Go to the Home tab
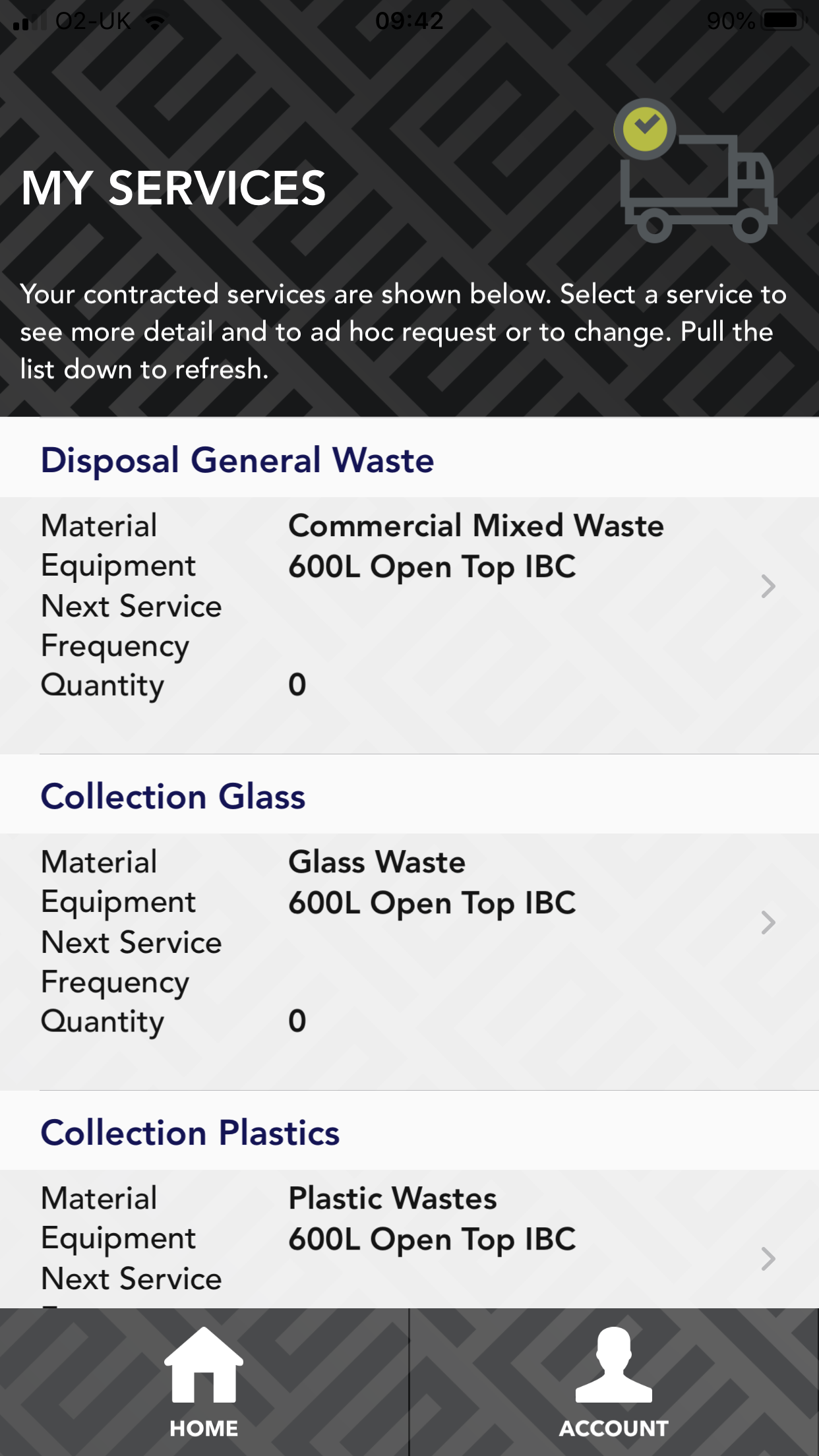 coord(204,1383)
